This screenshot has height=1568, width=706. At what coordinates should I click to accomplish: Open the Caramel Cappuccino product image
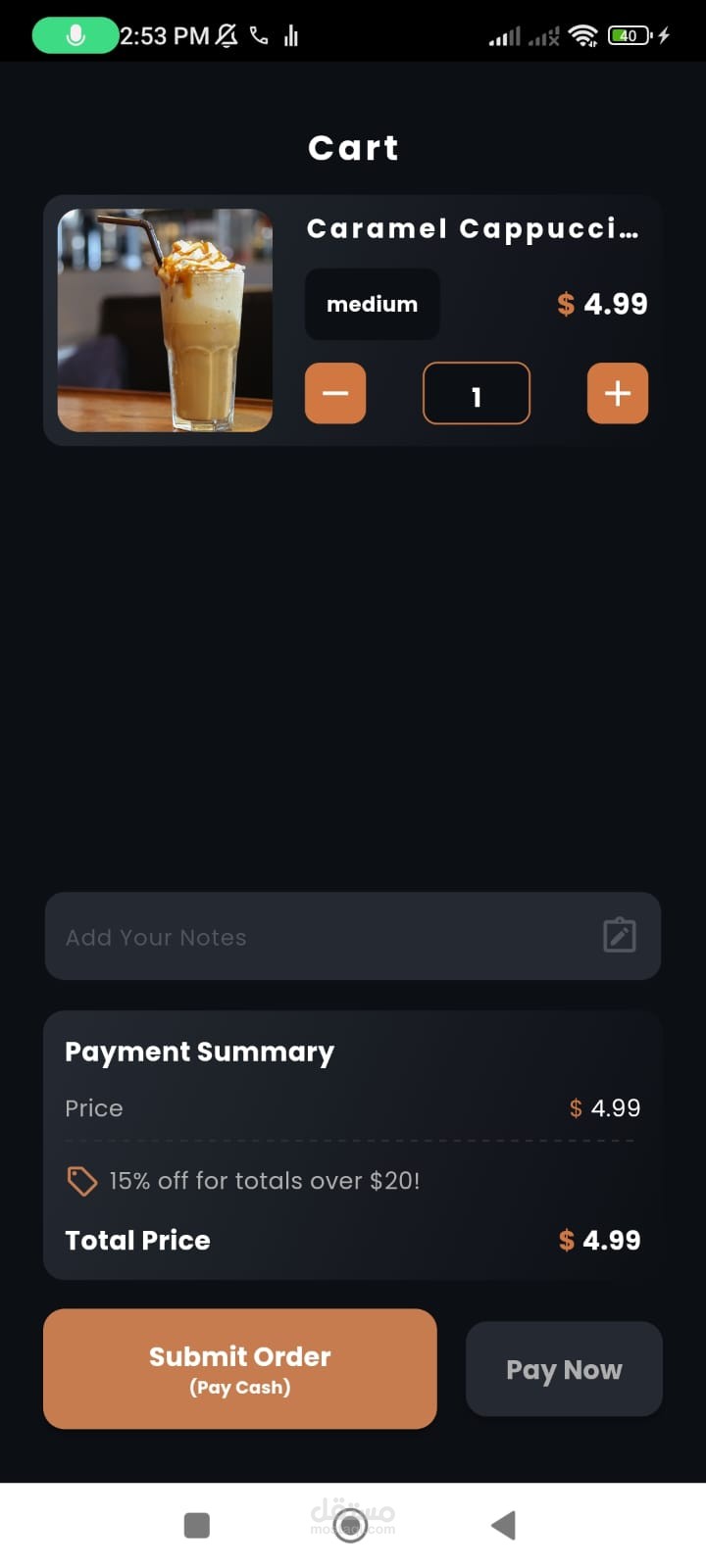click(165, 320)
